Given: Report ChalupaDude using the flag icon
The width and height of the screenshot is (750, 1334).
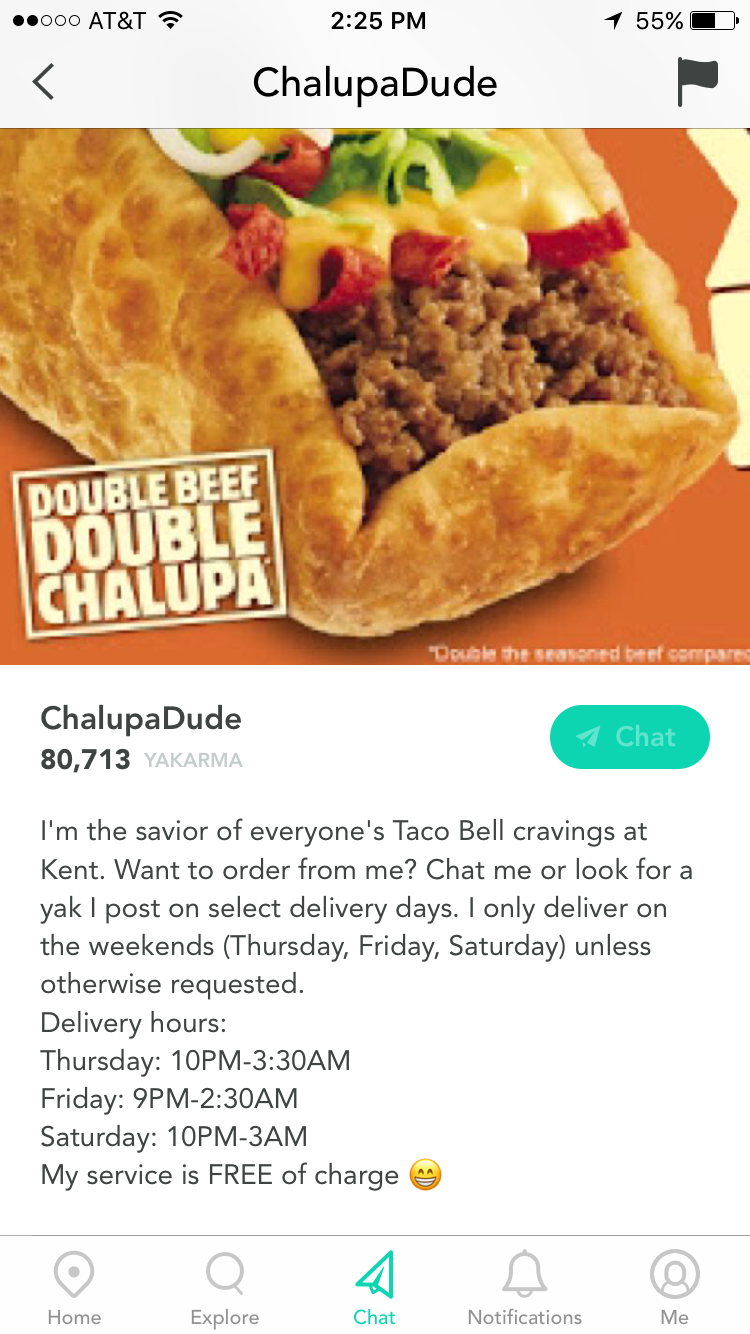Looking at the screenshot, I should click(697, 82).
